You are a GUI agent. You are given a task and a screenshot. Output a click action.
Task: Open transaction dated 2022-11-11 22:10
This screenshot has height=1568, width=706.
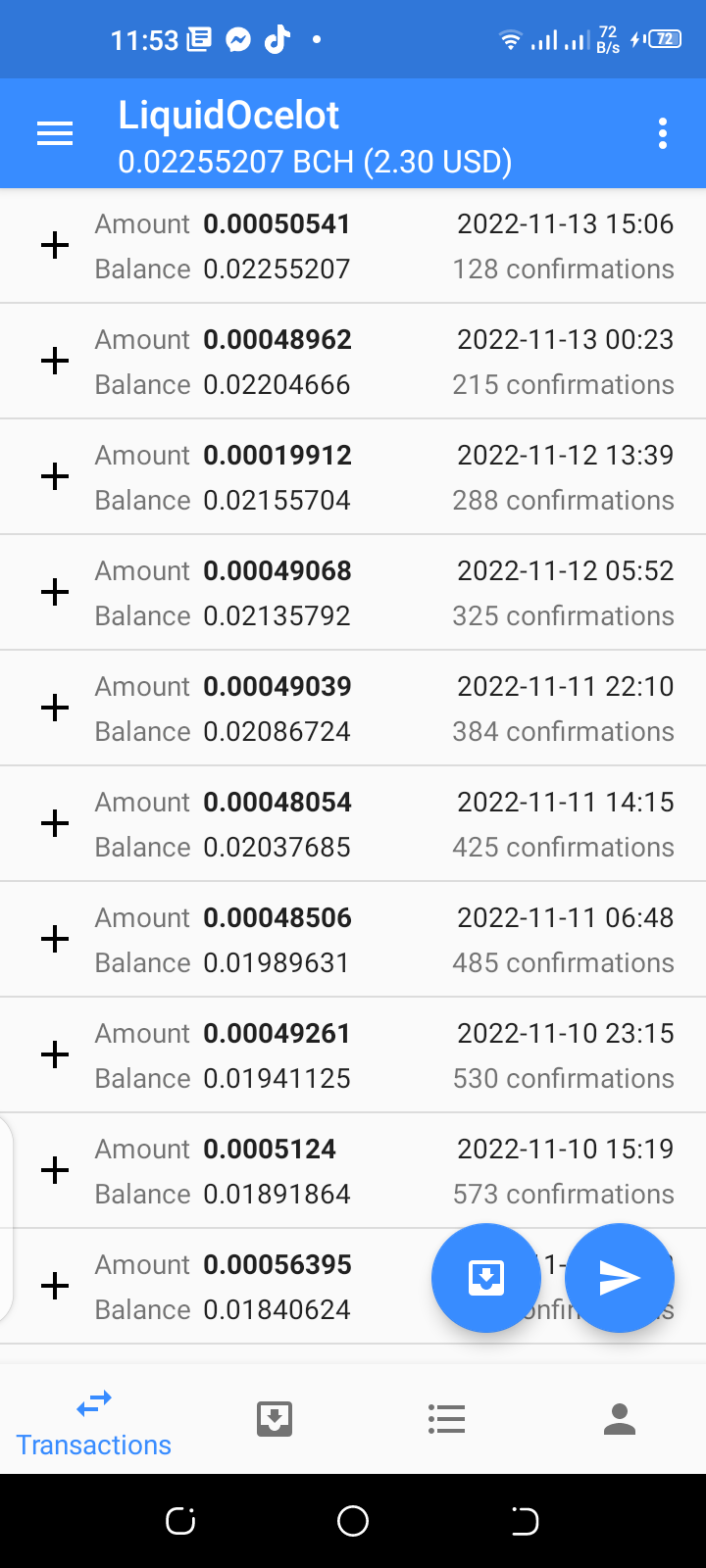click(353, 709)
